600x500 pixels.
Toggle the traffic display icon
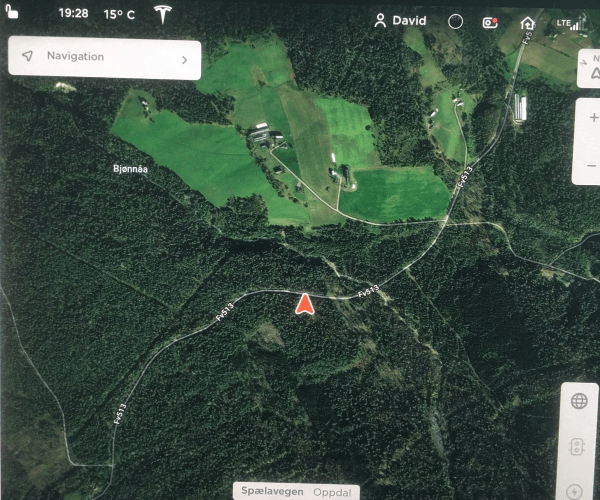[579, 446]
